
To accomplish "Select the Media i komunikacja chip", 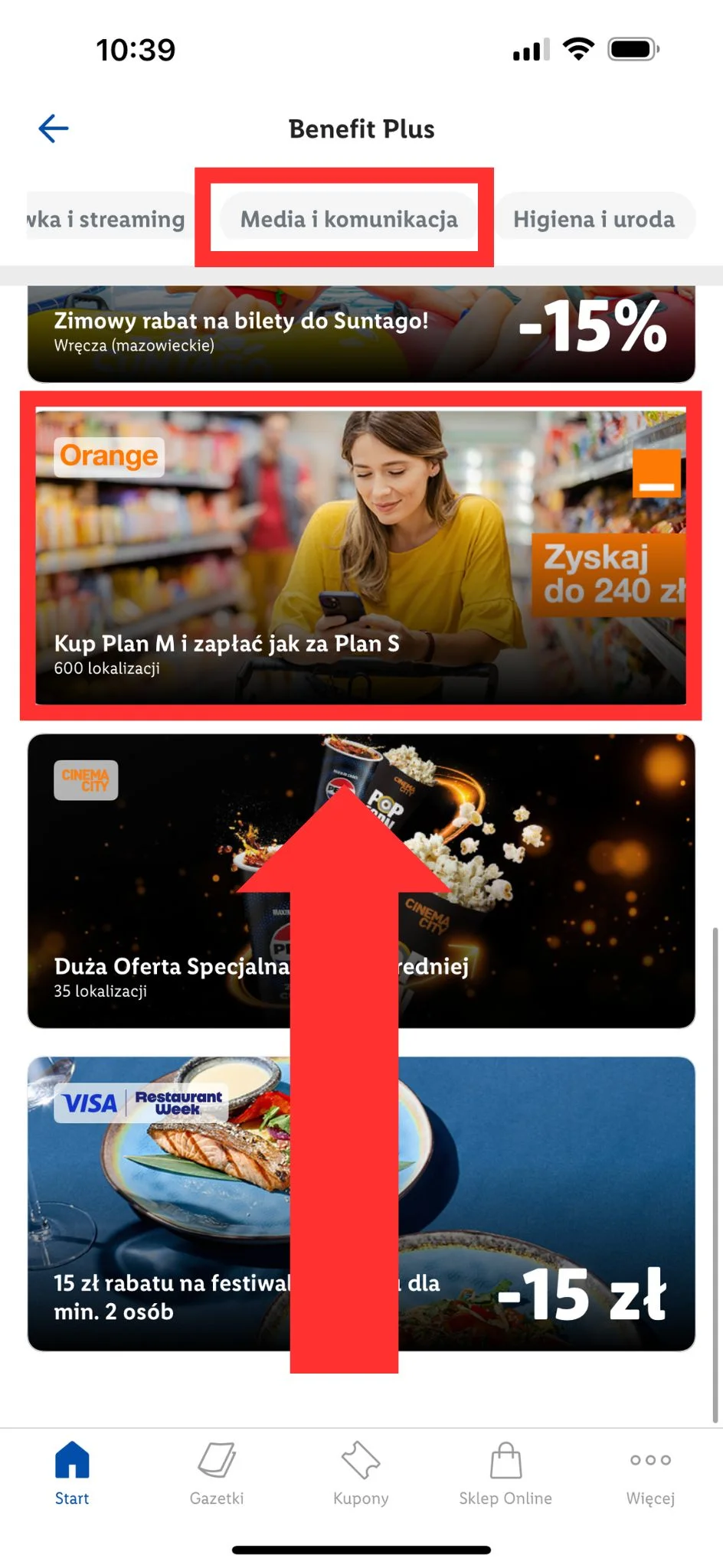I will 348,219.
